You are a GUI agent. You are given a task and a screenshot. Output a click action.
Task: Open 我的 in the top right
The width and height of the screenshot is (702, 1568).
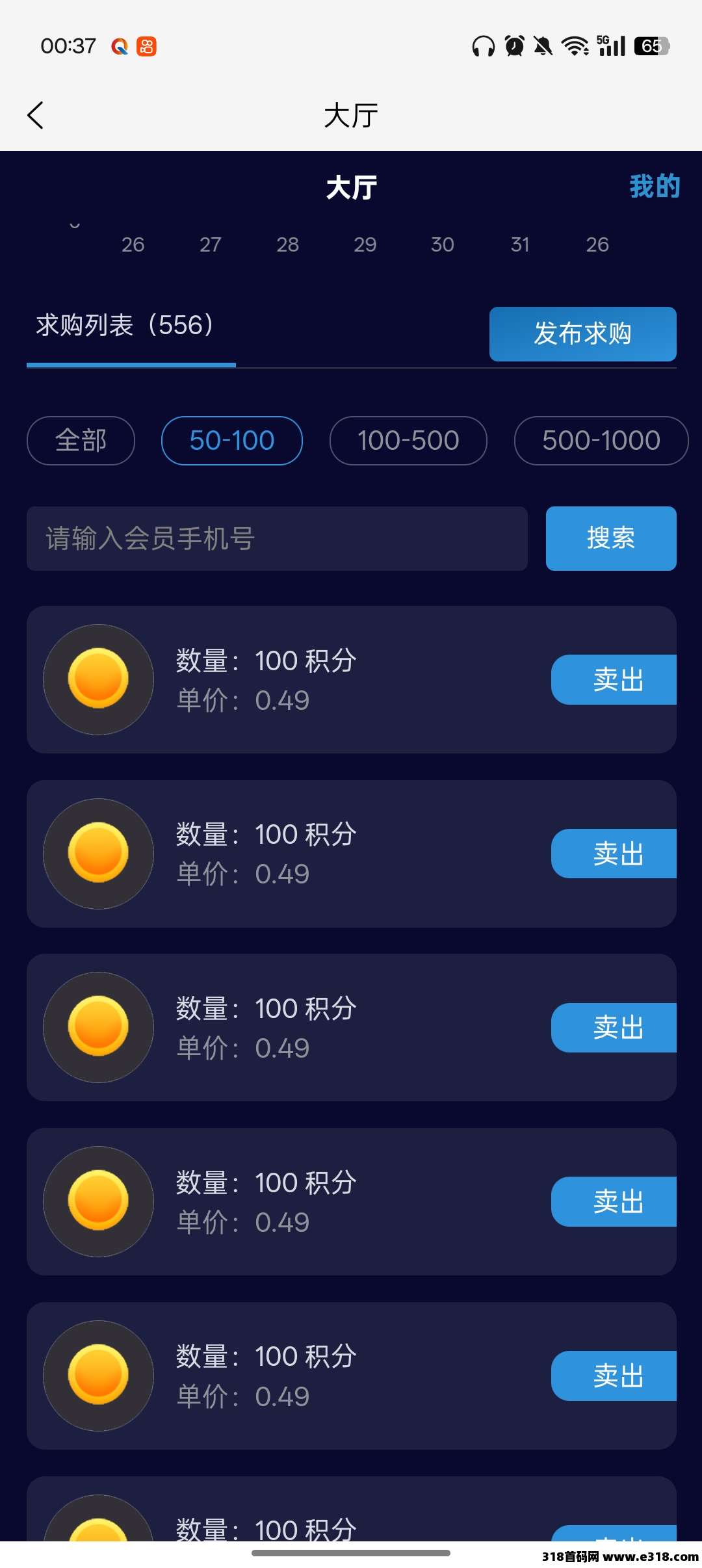coord(655,187)
